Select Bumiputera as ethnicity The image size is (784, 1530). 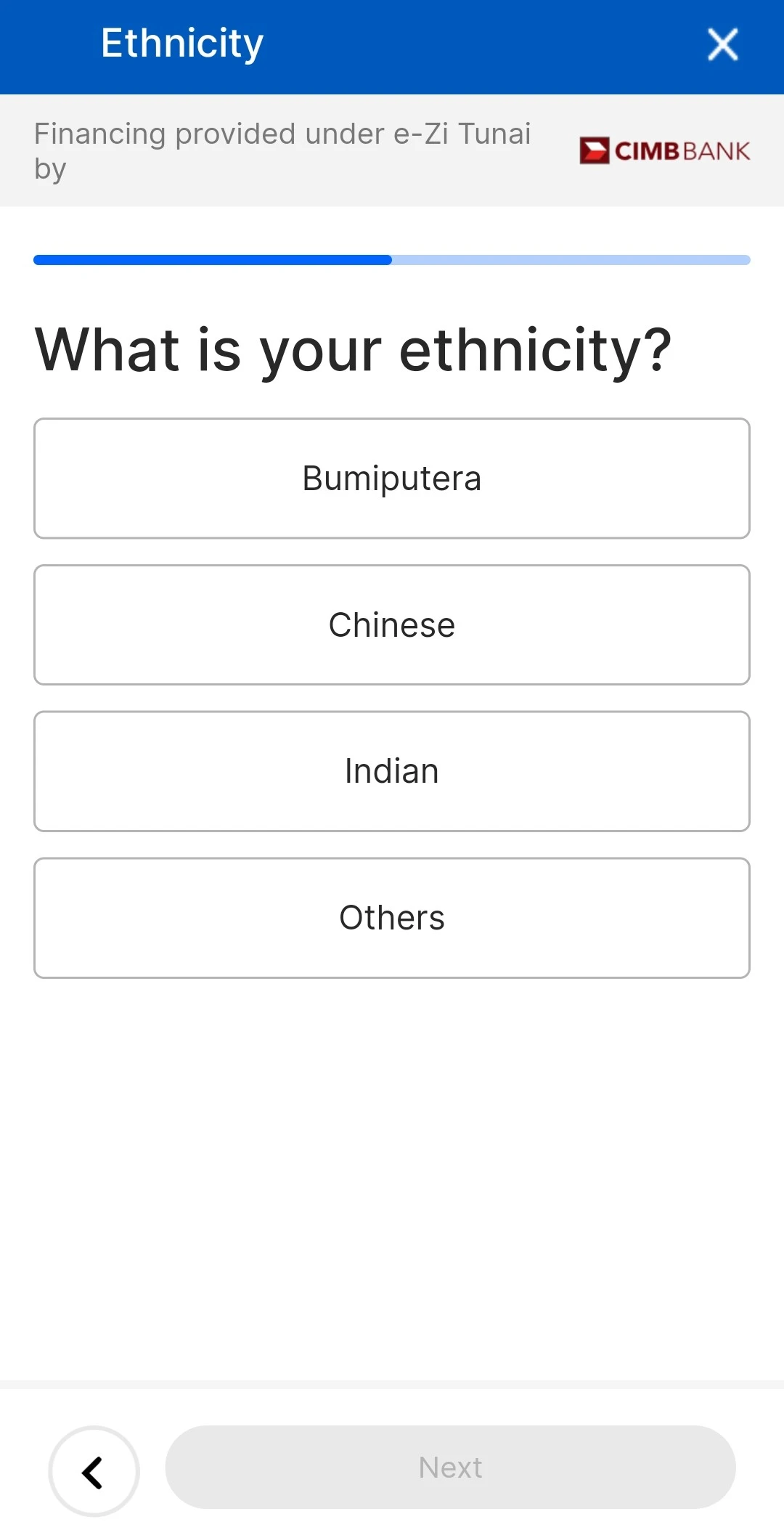click(x=392, y=479)
